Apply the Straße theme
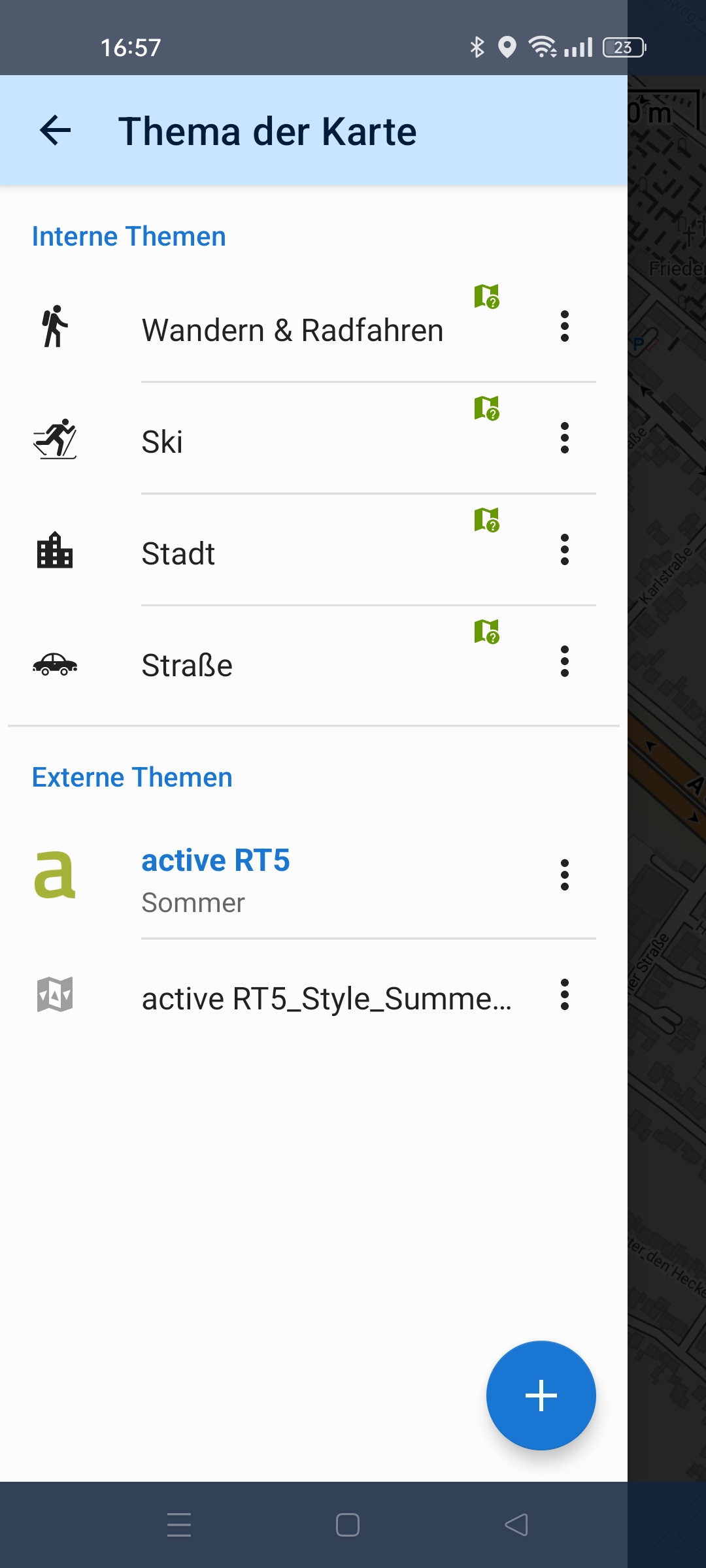Screen dimensions: 706x1568 point(292,665)
